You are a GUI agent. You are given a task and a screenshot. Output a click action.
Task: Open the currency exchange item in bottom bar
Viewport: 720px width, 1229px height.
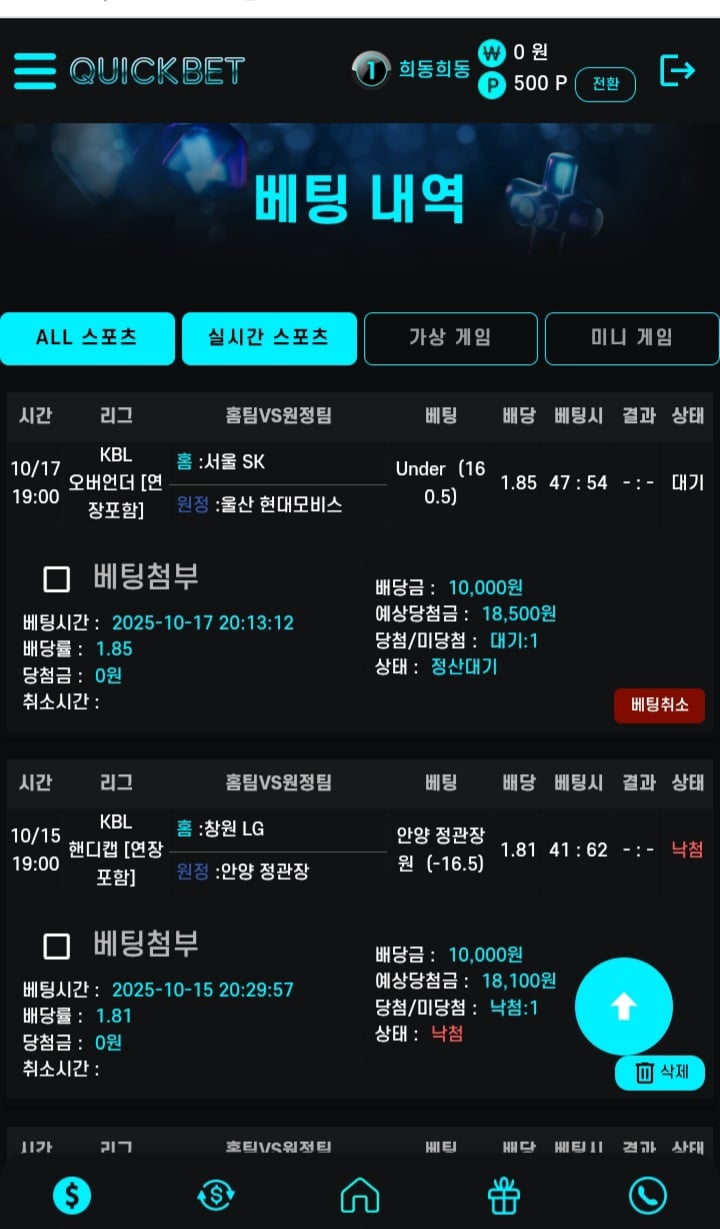coord(215,1194)
